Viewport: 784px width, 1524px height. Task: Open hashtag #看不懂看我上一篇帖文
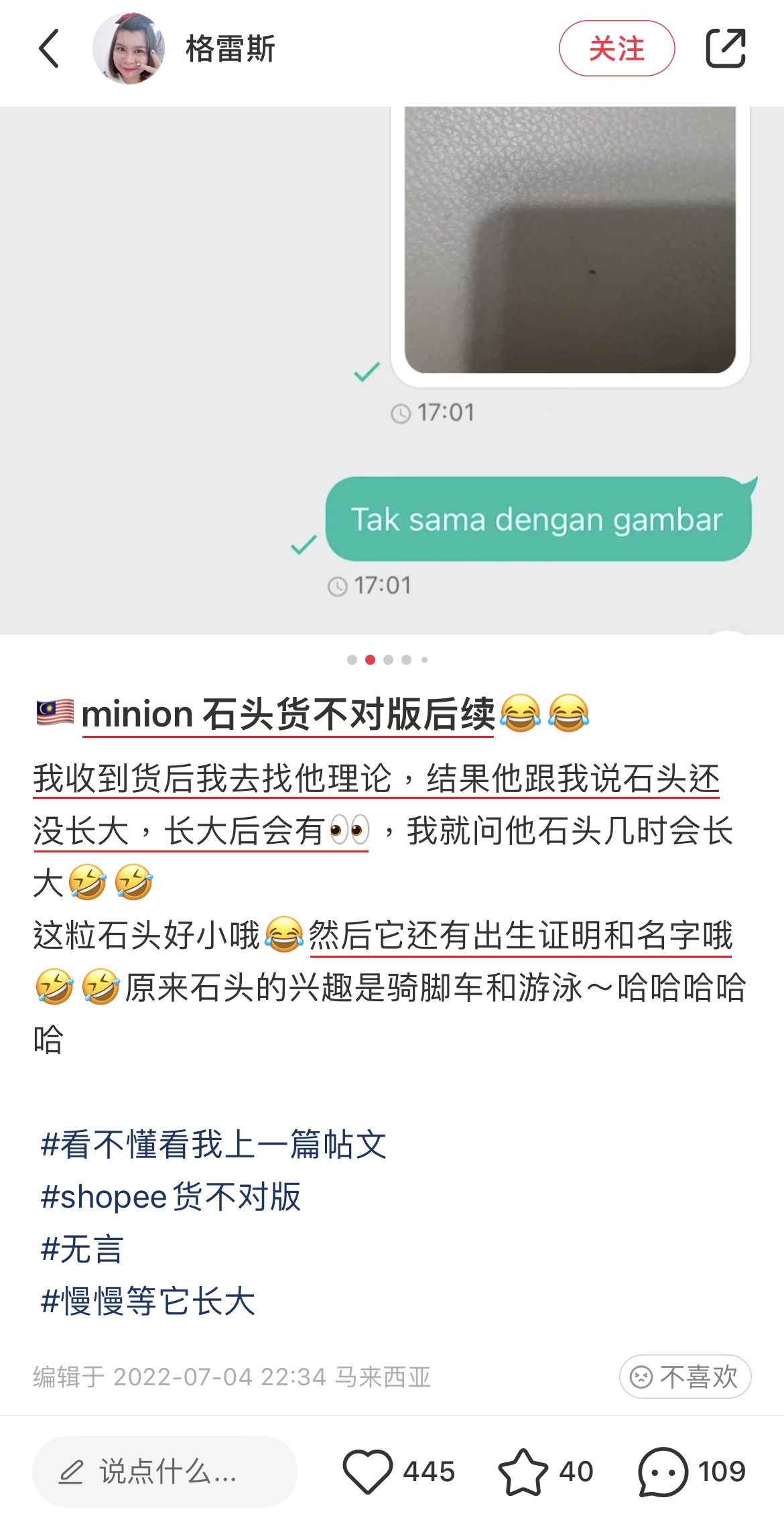coord(213,1144)
